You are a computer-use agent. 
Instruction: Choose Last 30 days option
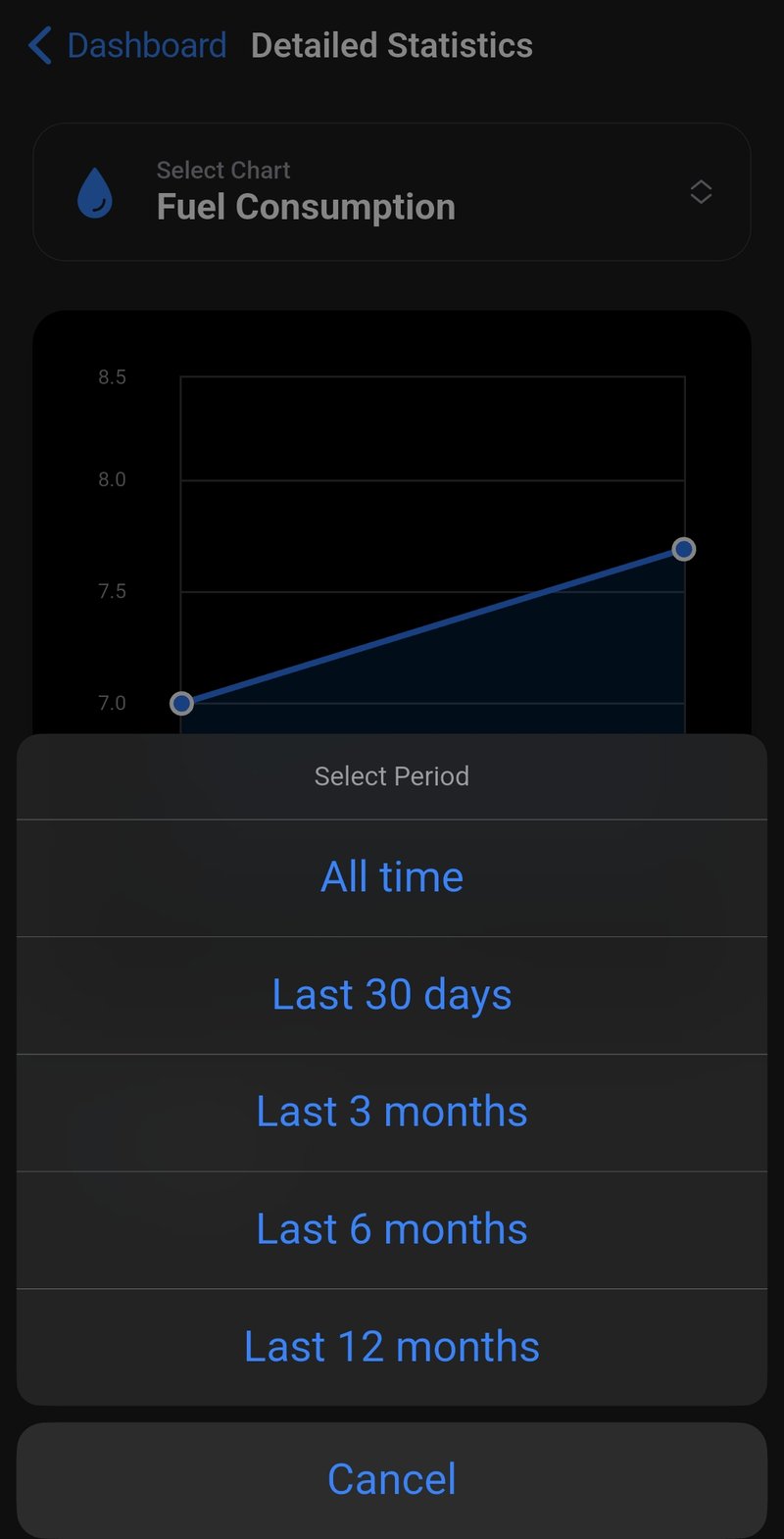[x=392, y=994]
